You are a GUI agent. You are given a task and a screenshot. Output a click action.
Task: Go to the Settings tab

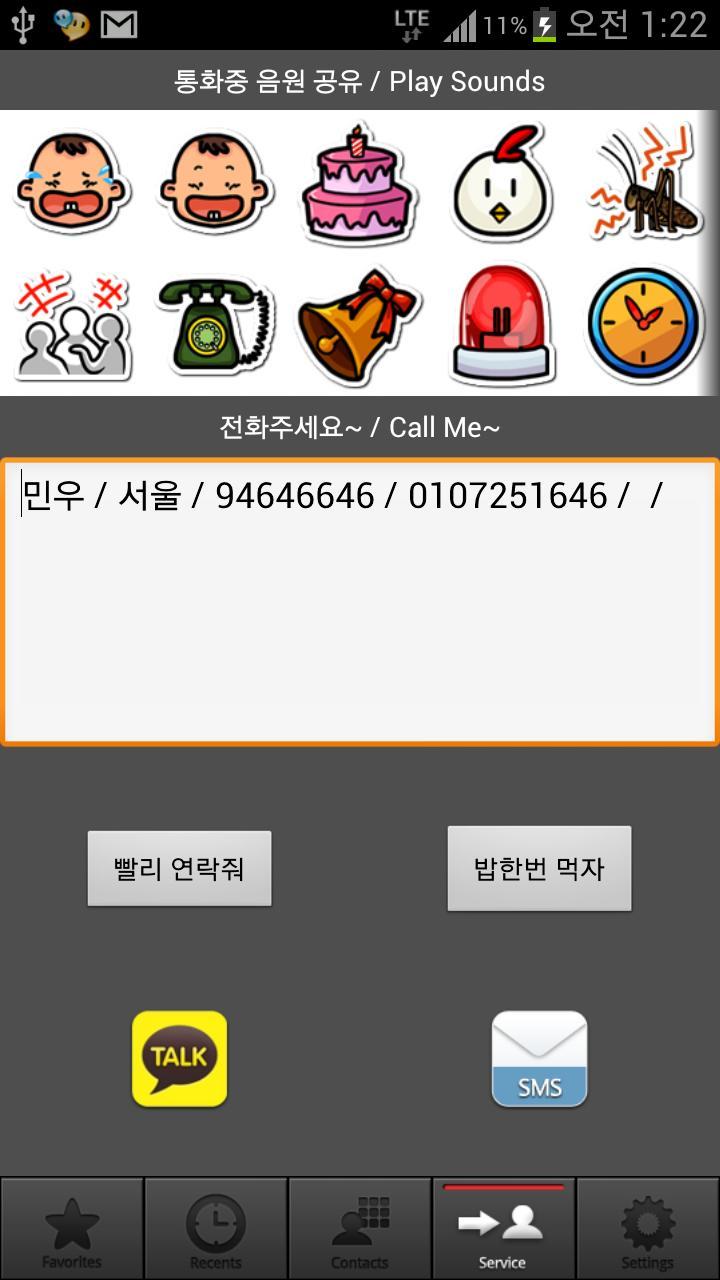pos(648,1229)
